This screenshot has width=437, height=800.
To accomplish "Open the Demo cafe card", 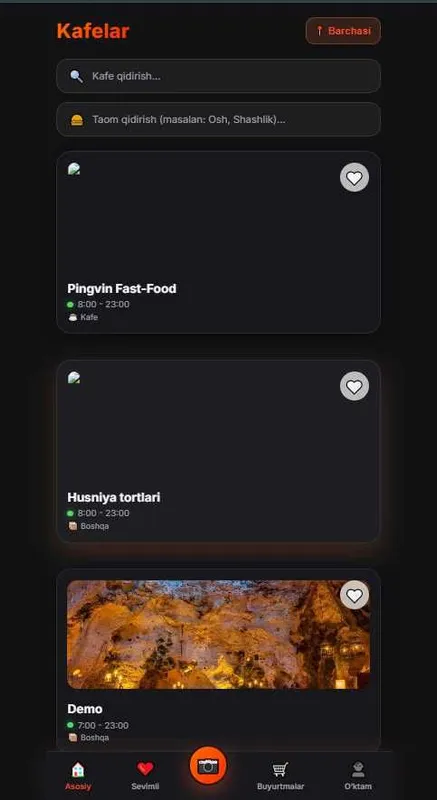I will tap(218, 659).
